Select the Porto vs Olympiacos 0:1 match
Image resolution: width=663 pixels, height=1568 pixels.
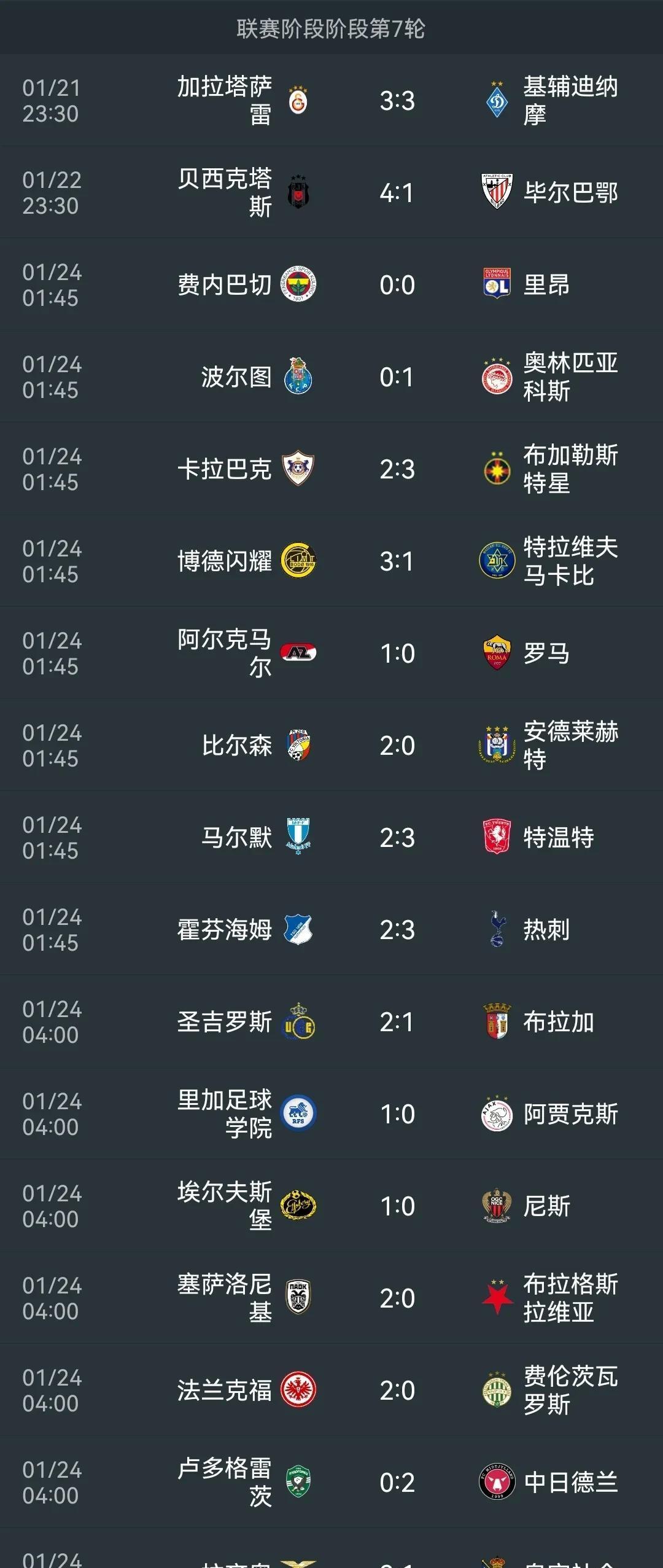tap(397, 377)
